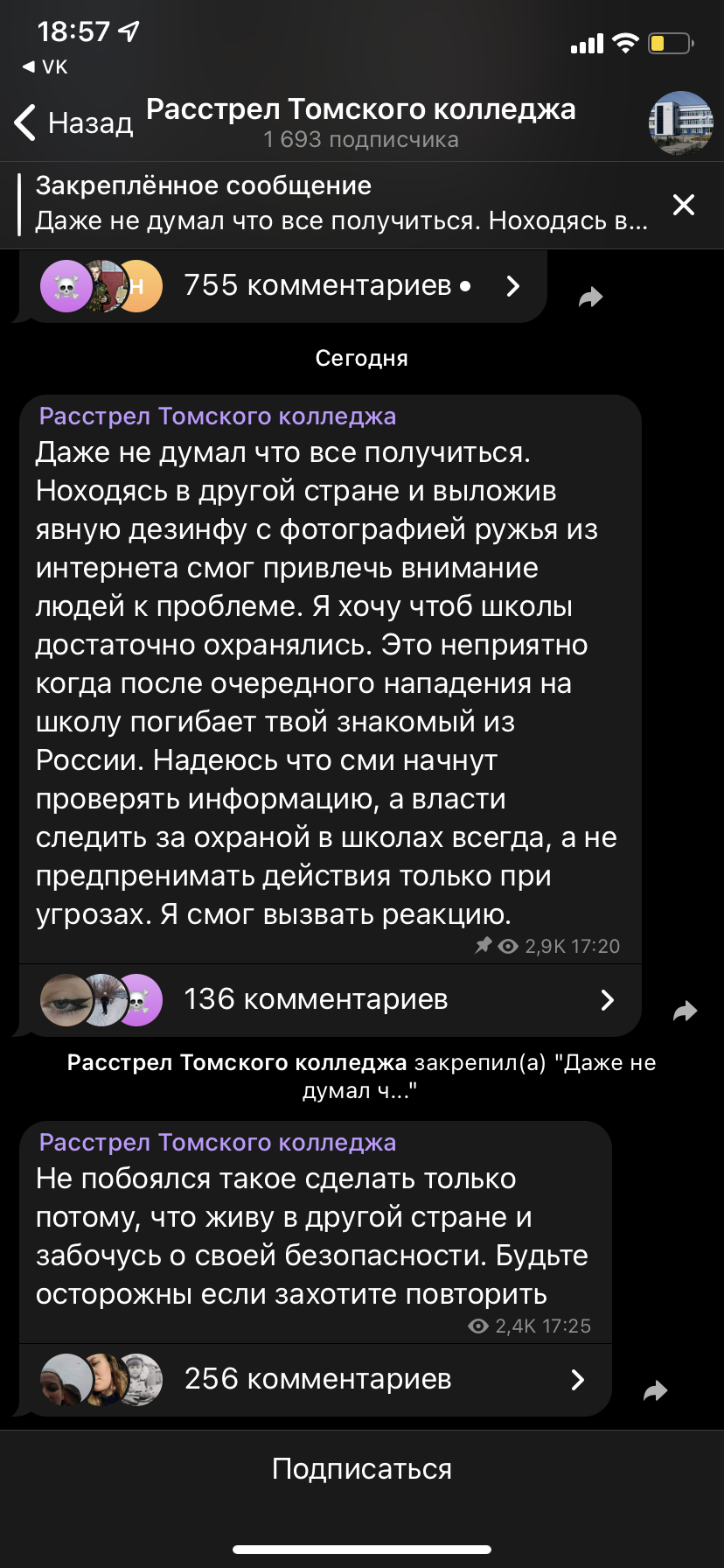Forward the post with 256 комментариев
Viewport: 724px width, 1568px height.
[x=656, y=1390]
